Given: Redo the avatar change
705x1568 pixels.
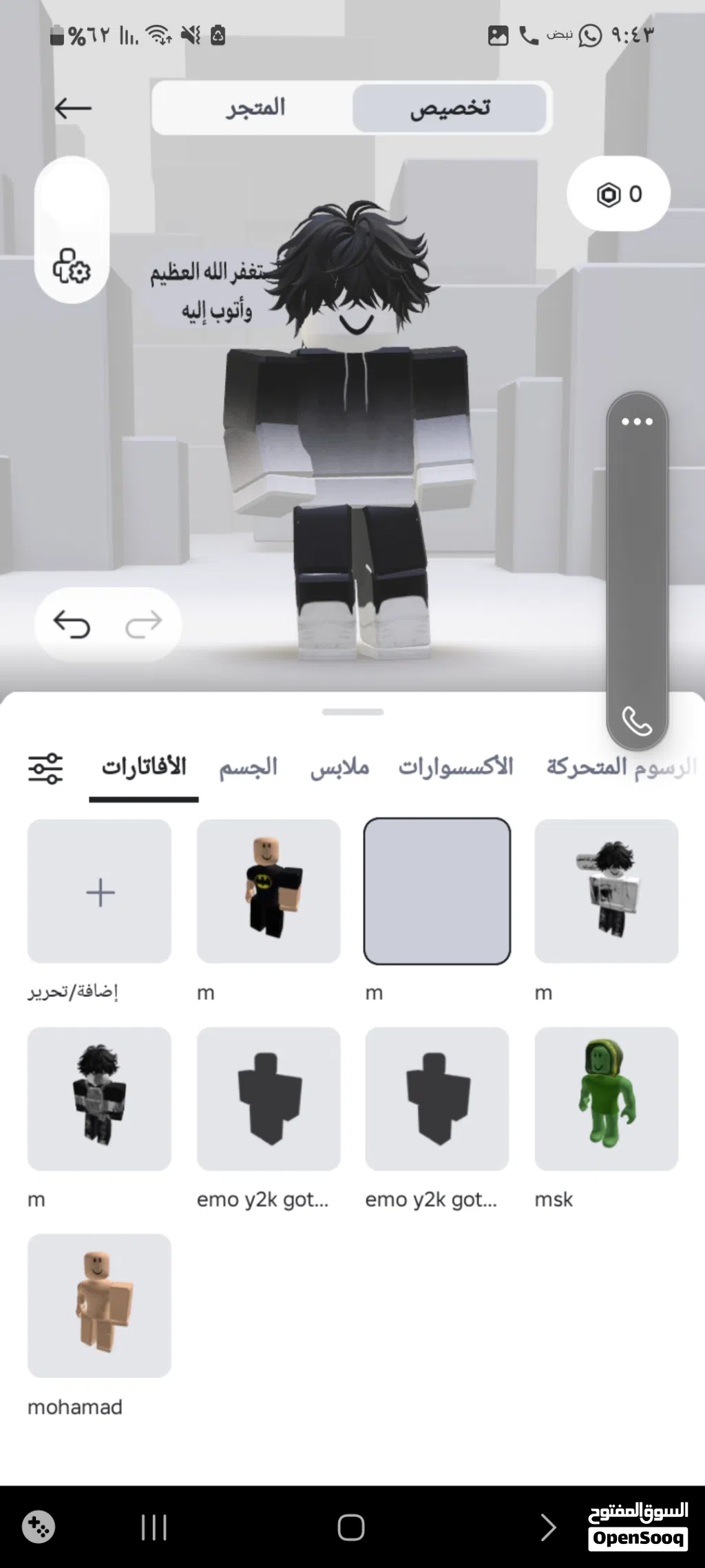Looking at the screenshot, I should pos(143,624).
